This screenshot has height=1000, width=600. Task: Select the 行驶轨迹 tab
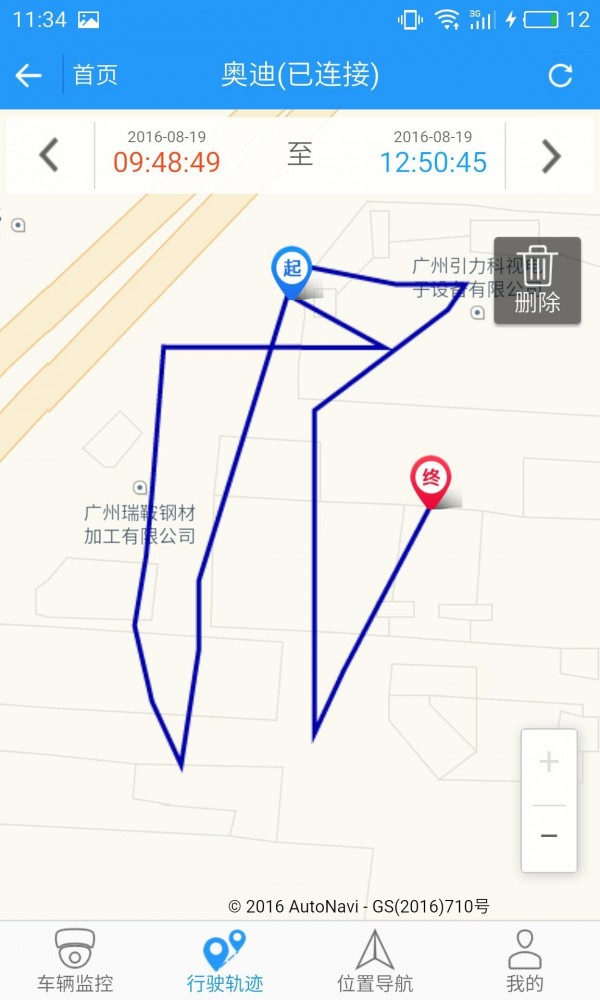click(224, 961)
